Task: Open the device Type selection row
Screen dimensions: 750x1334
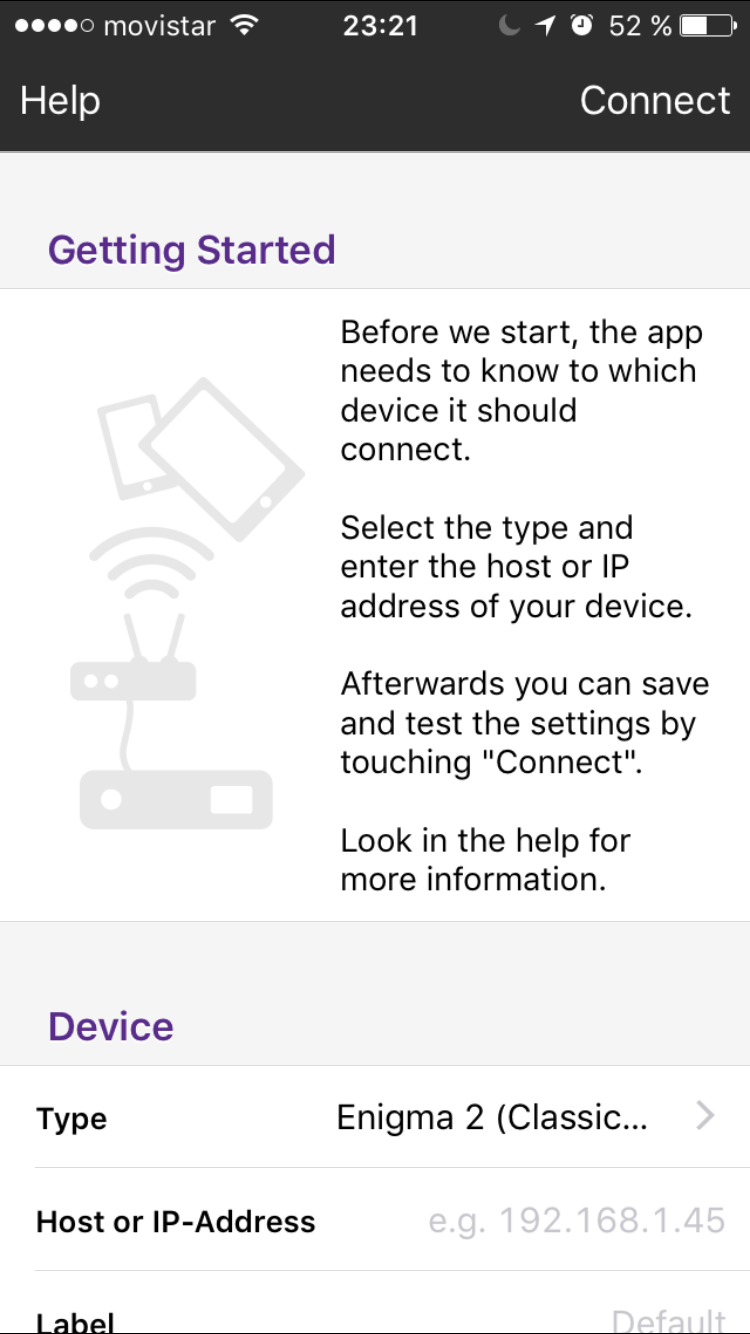Action: (x=375, y=1116)
